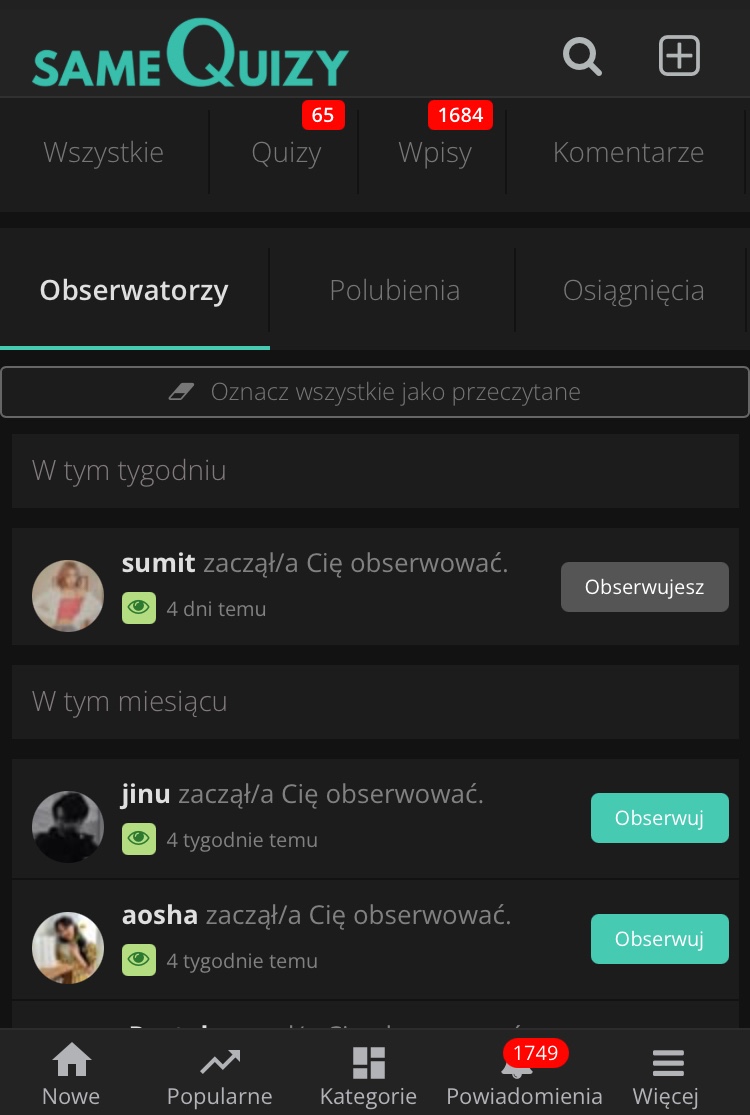
Task: Open the search magnifier icon
Action: [x=582, y=56]
